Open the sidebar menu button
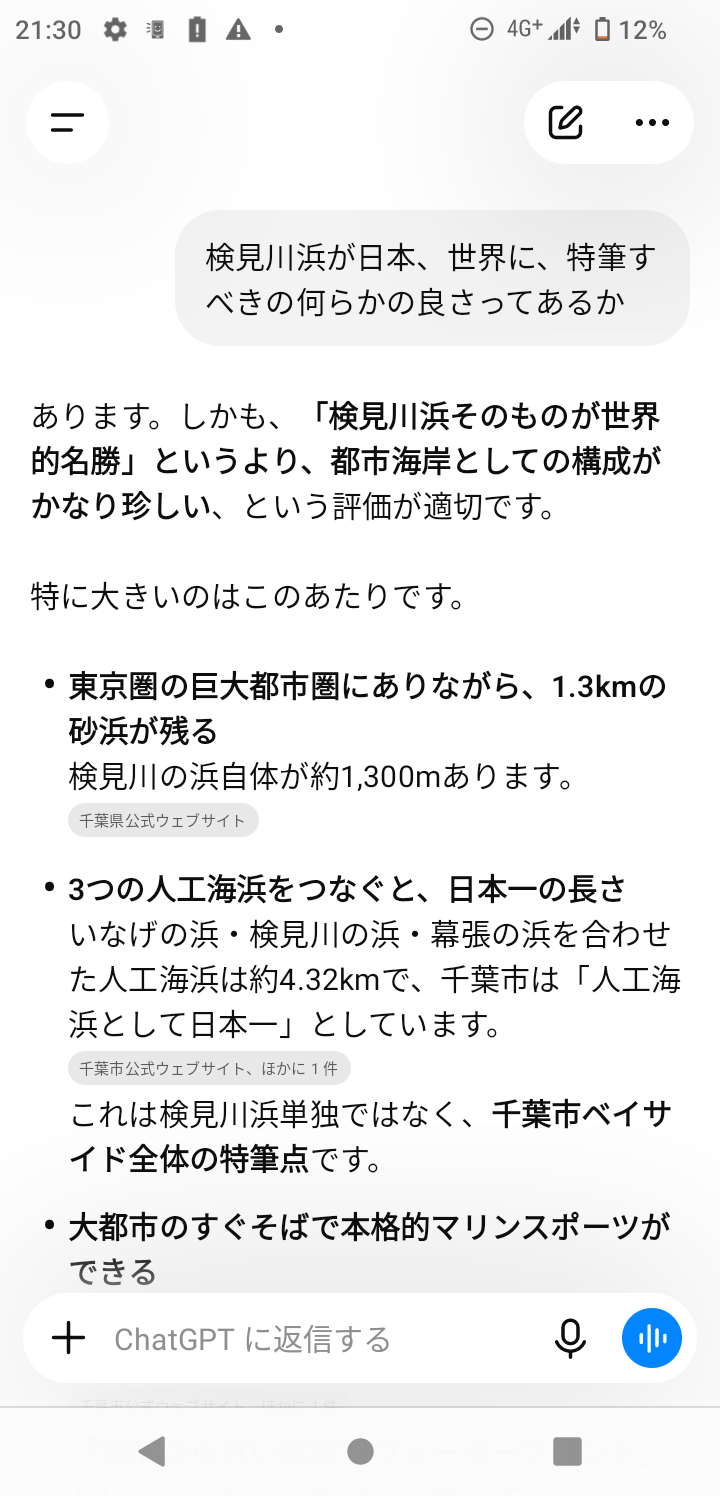This screenshot has height=1496, width=720. tap(67, 122)
